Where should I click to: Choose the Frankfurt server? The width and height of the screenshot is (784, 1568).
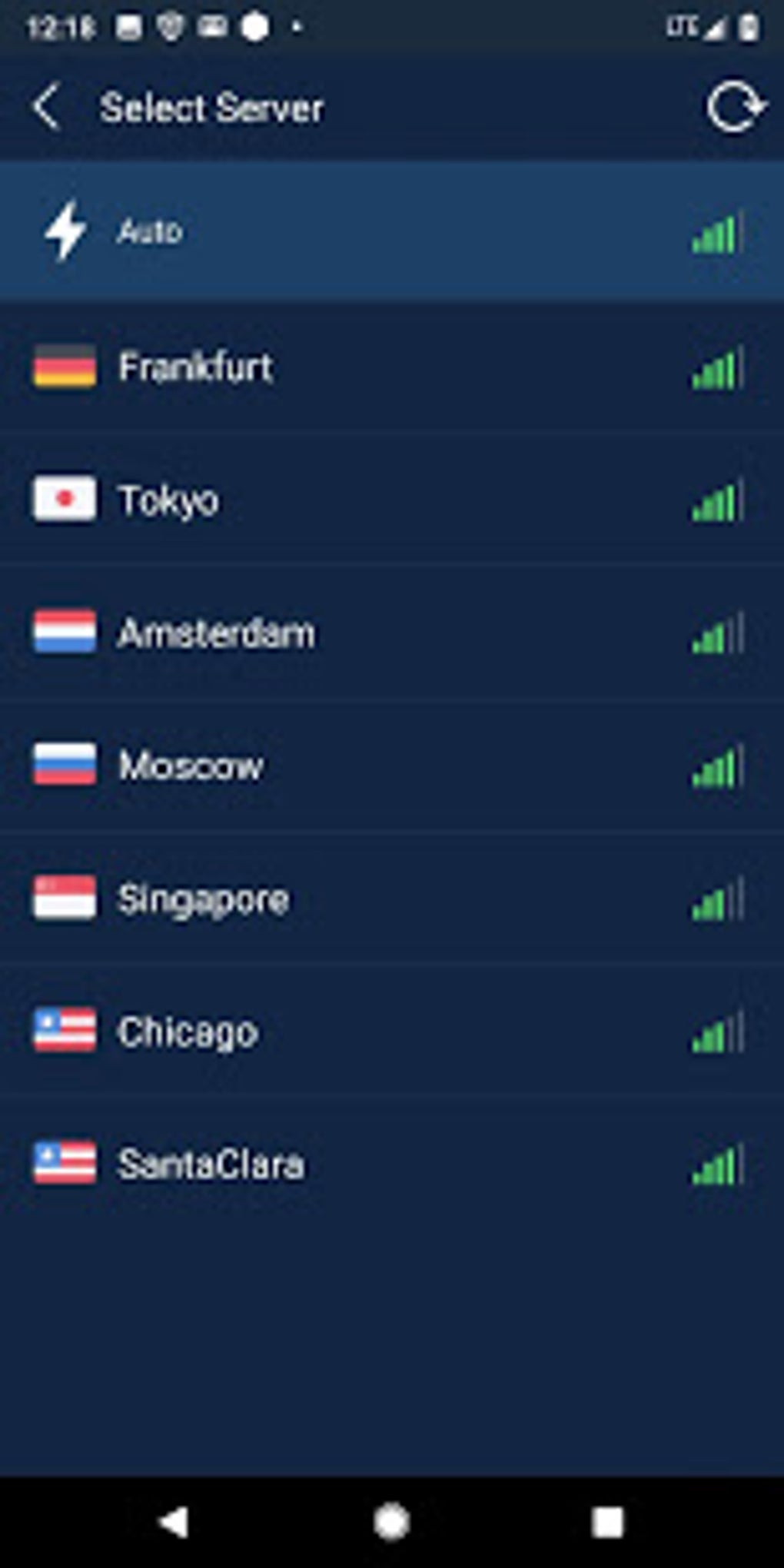[x=392, y=367]
